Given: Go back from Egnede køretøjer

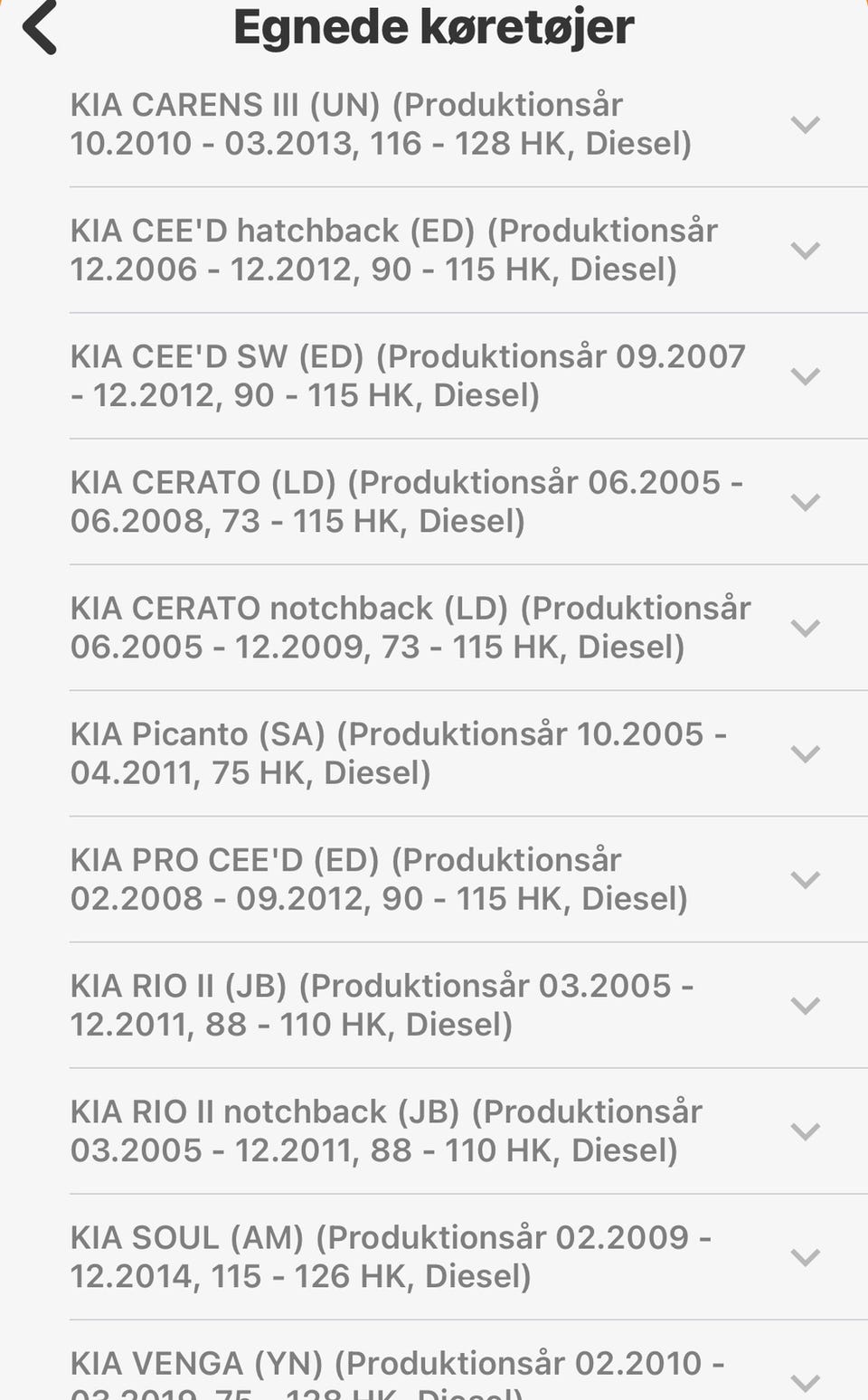Looking at the screenshot, I should 41,27.
